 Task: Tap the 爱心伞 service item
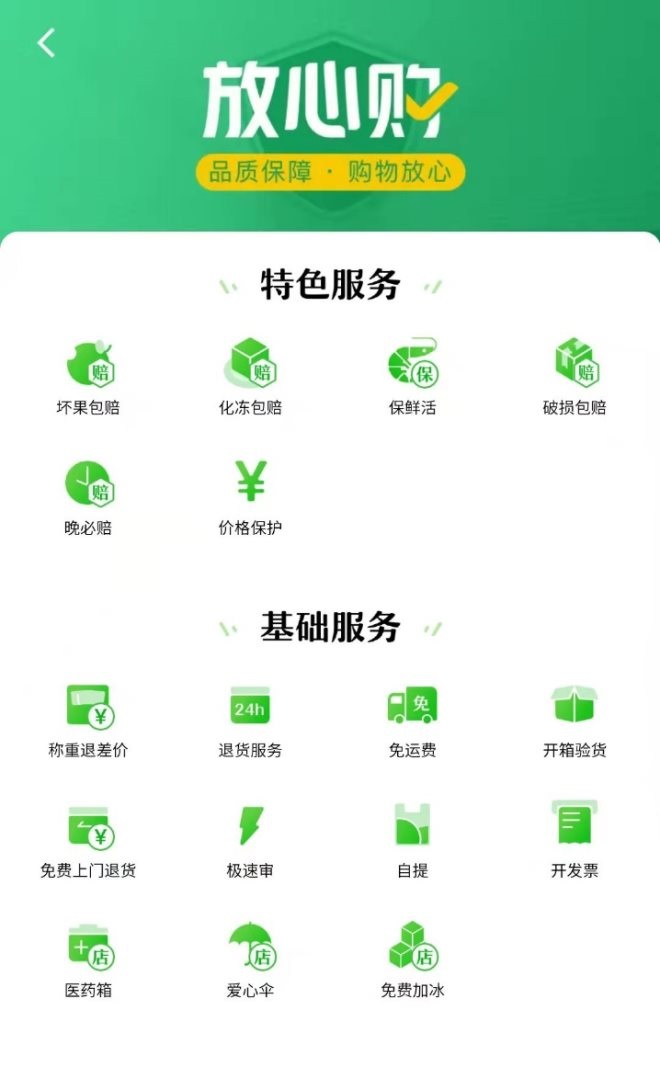coord(250,960)
